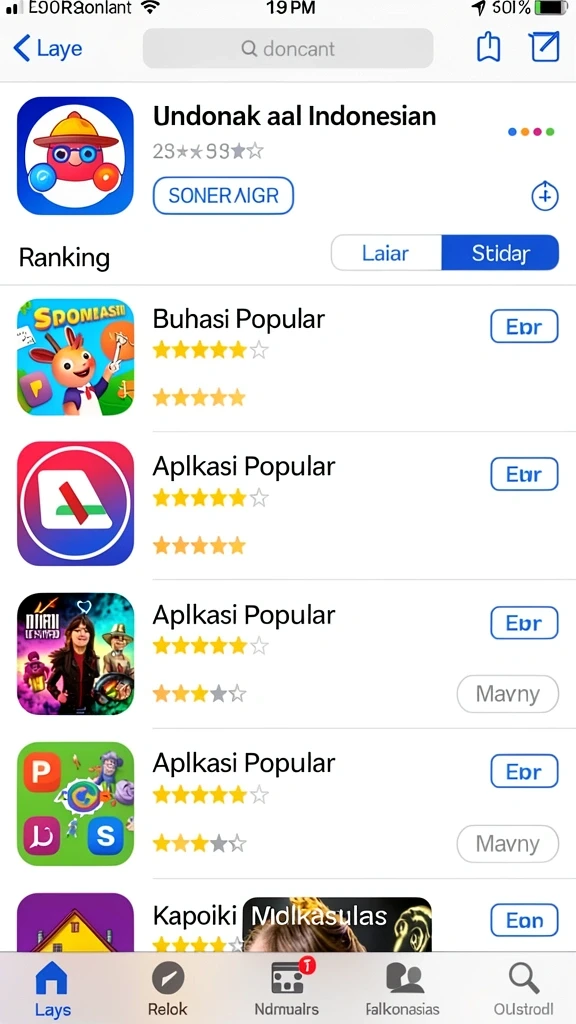This screenshot has height=1024, width=576.
Task: Switch to the Lays tab
Action: [52, 988]
